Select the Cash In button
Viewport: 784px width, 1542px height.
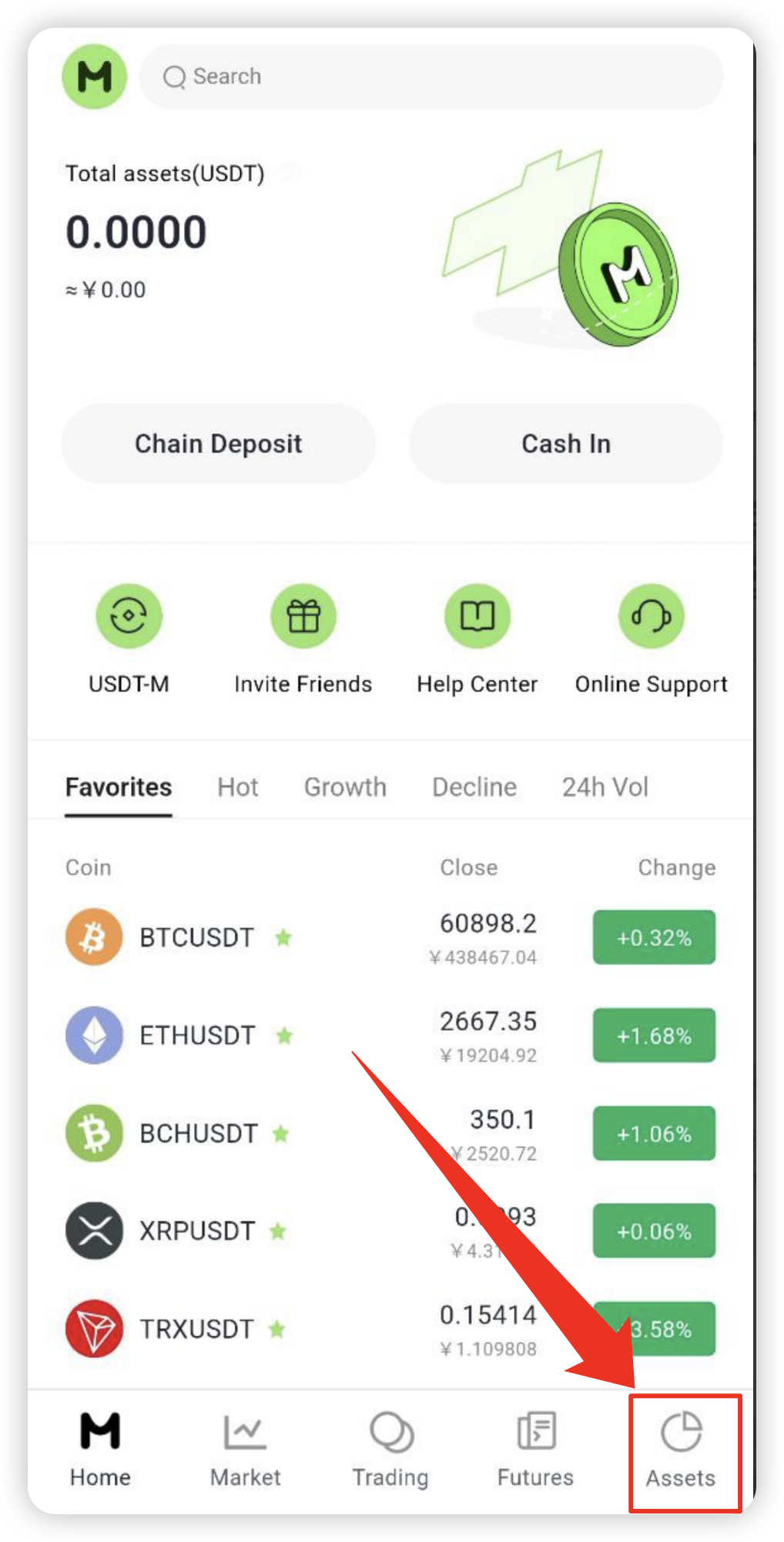click(x=566, y=444)
